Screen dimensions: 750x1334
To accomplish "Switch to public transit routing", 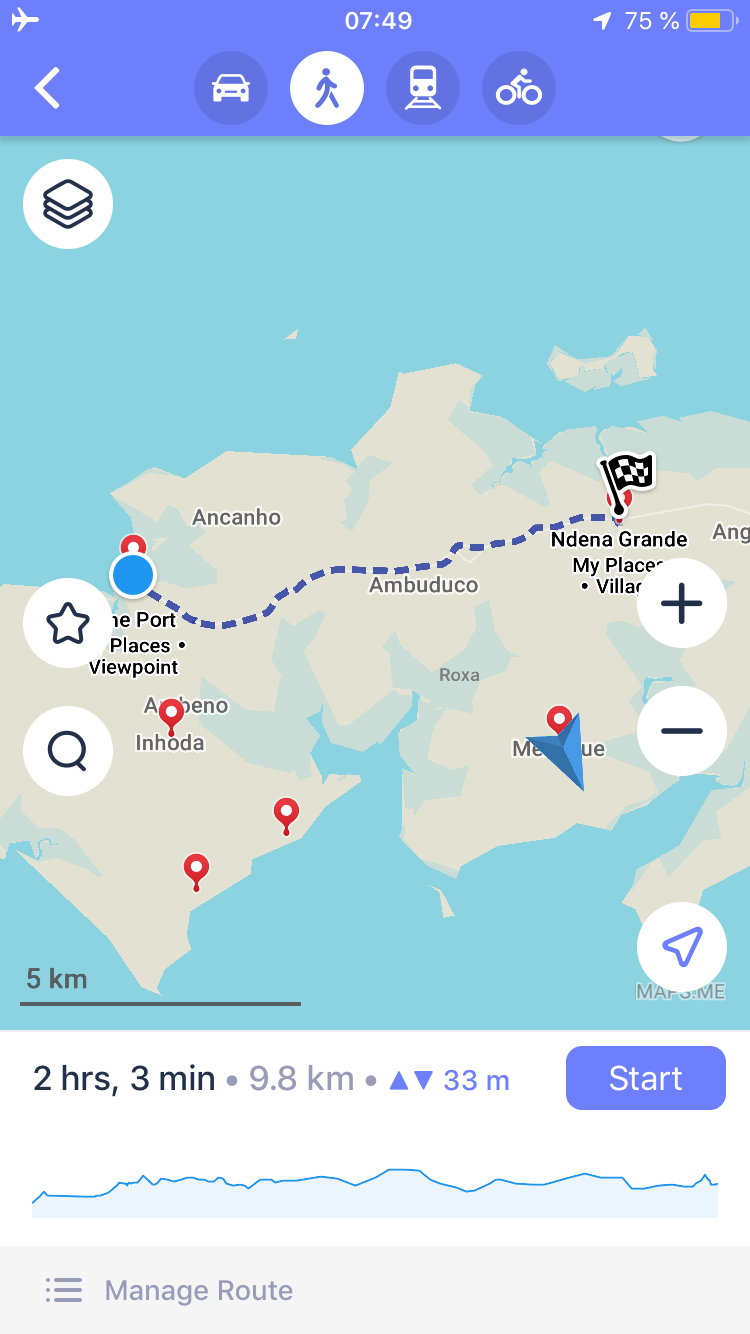I will (423, 88).
